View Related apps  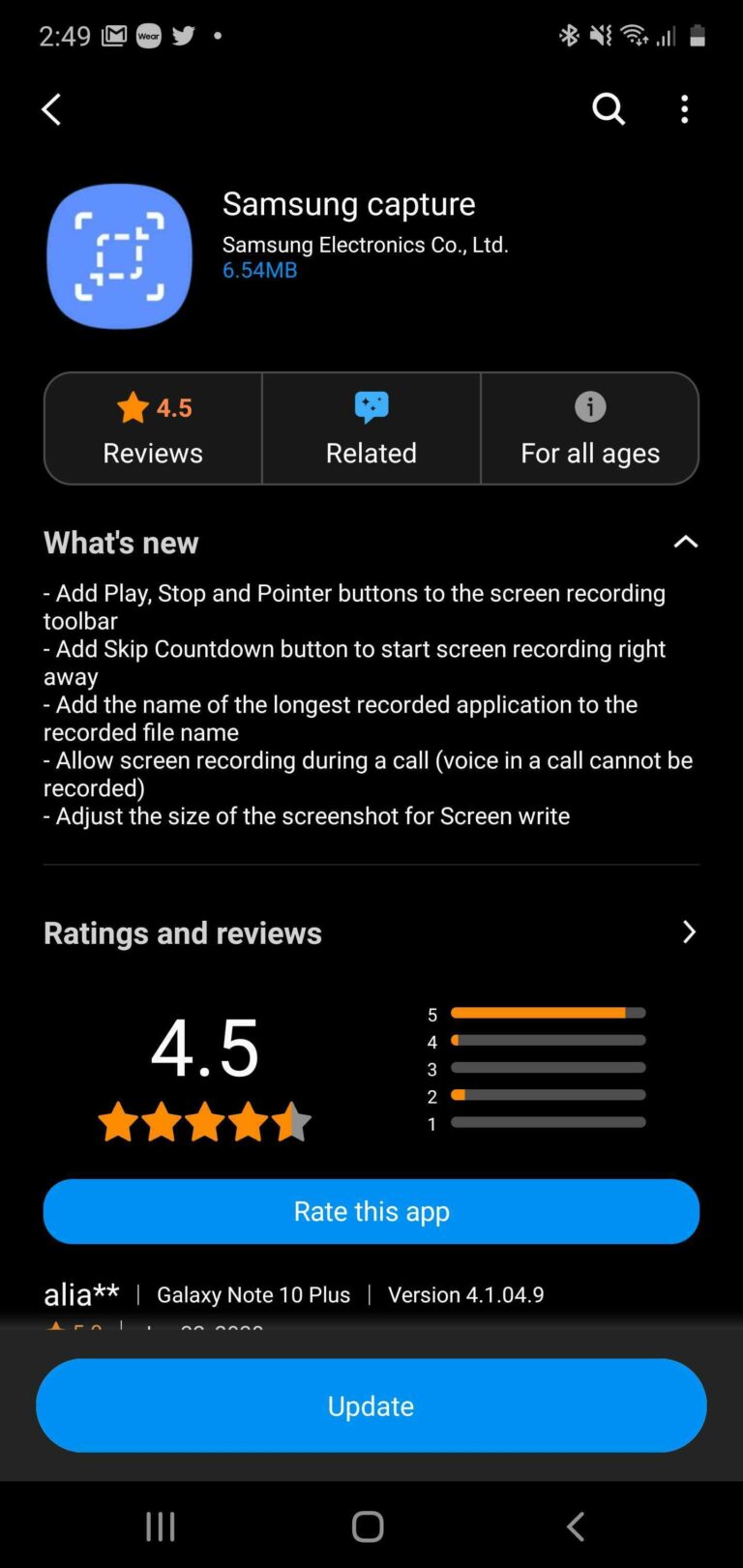371,429
